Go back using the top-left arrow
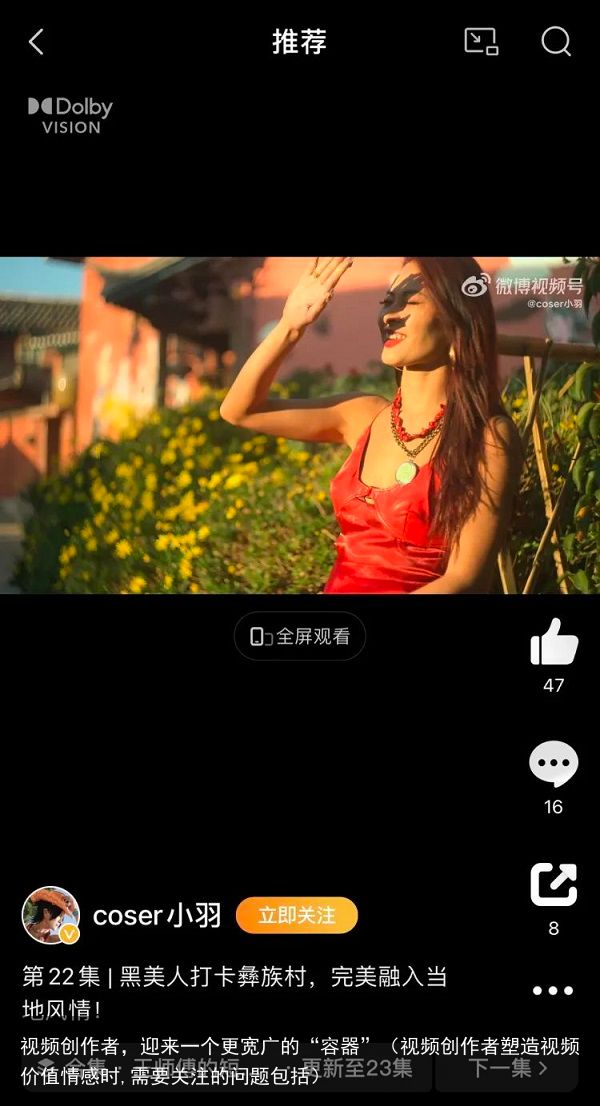 click(36, 42)
